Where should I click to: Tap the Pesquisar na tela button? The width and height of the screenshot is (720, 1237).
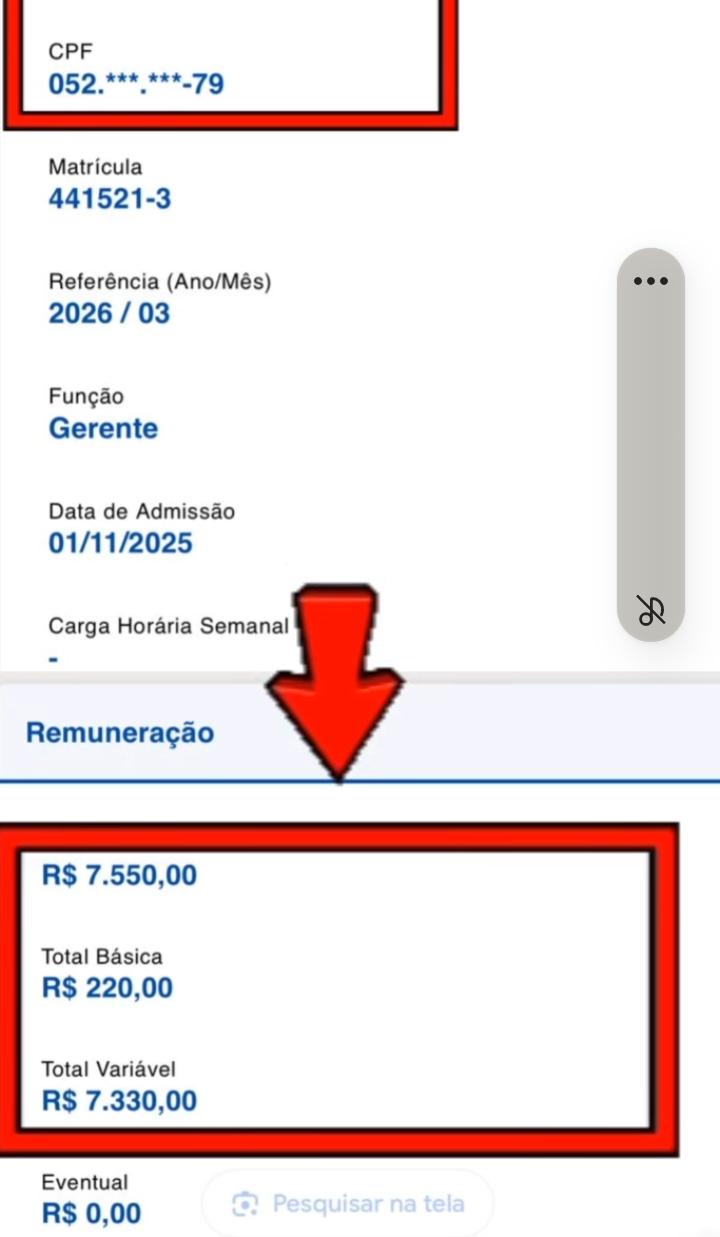pos(348,1204)
